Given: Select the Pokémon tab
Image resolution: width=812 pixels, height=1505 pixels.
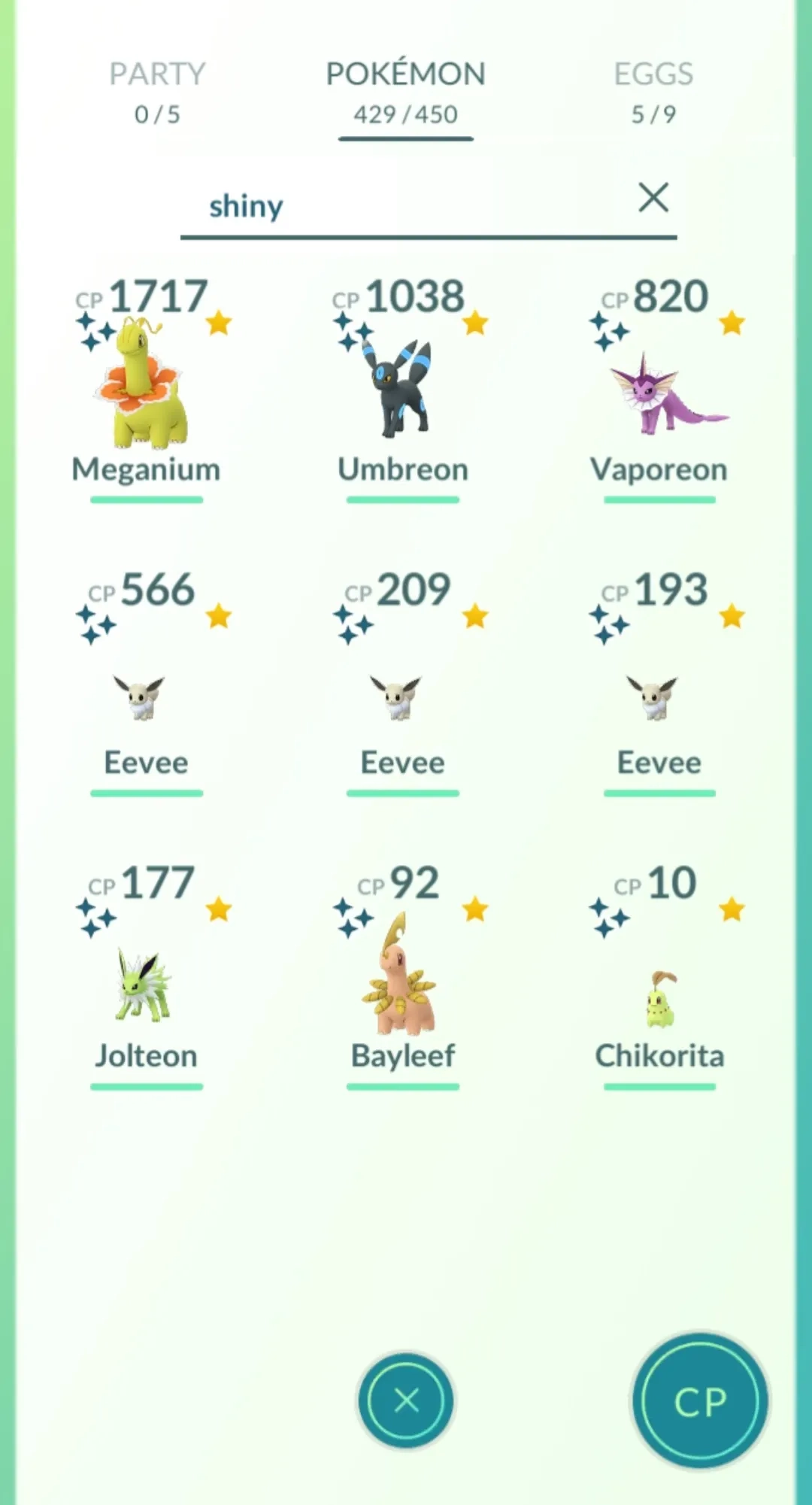Looking at the screenshot, I should (405, 92).
